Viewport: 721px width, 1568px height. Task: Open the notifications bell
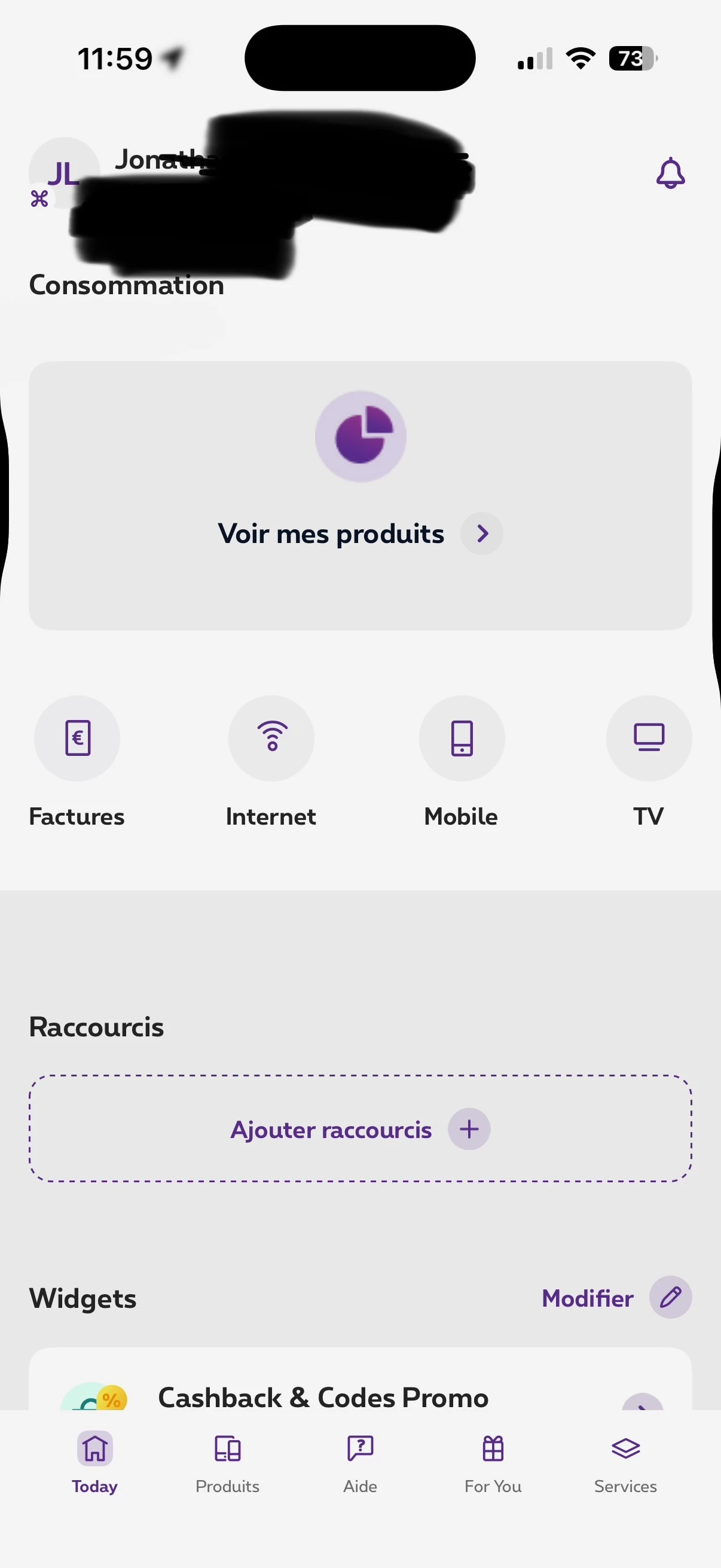(671, 173)
